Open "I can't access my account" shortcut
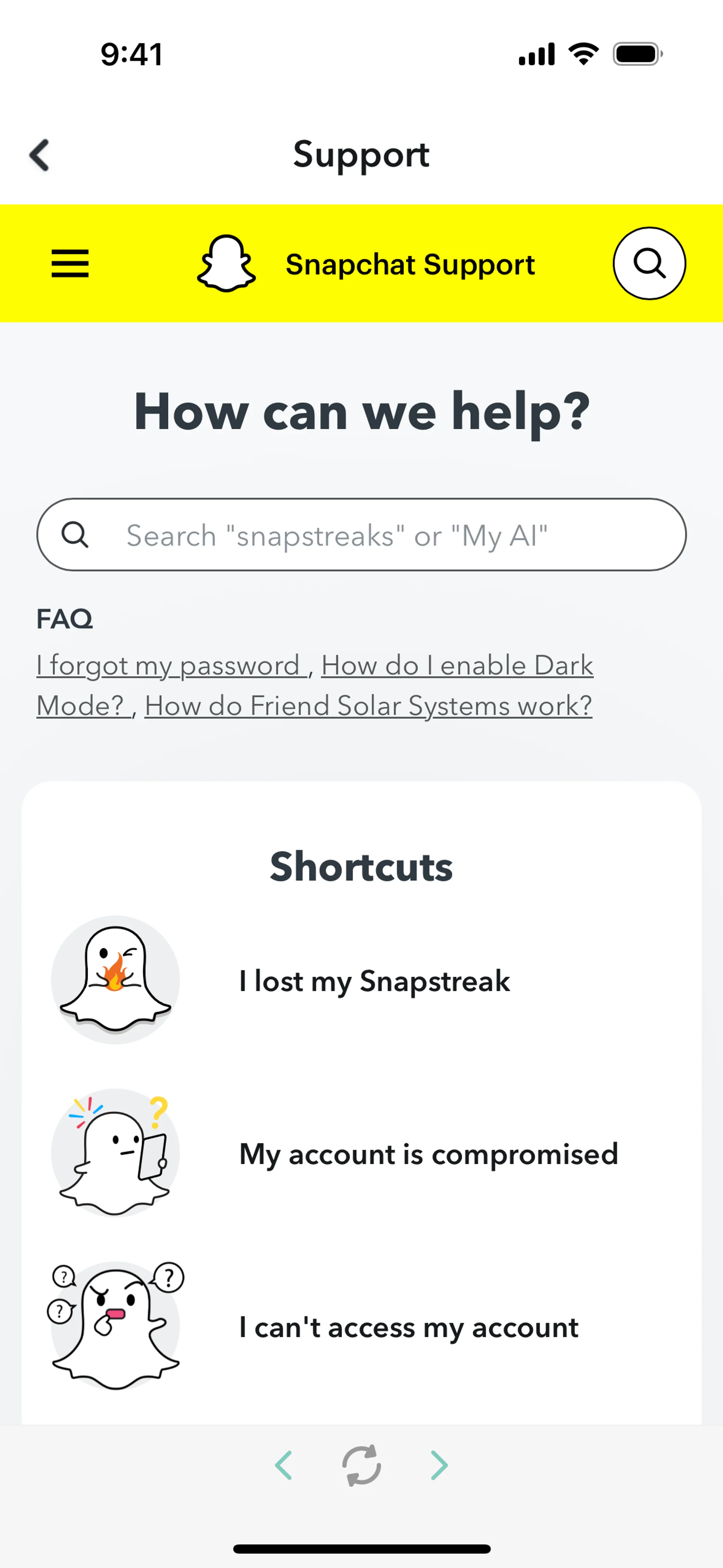This screenshot has width=723, height=1568. click(x=408, y=1328)
